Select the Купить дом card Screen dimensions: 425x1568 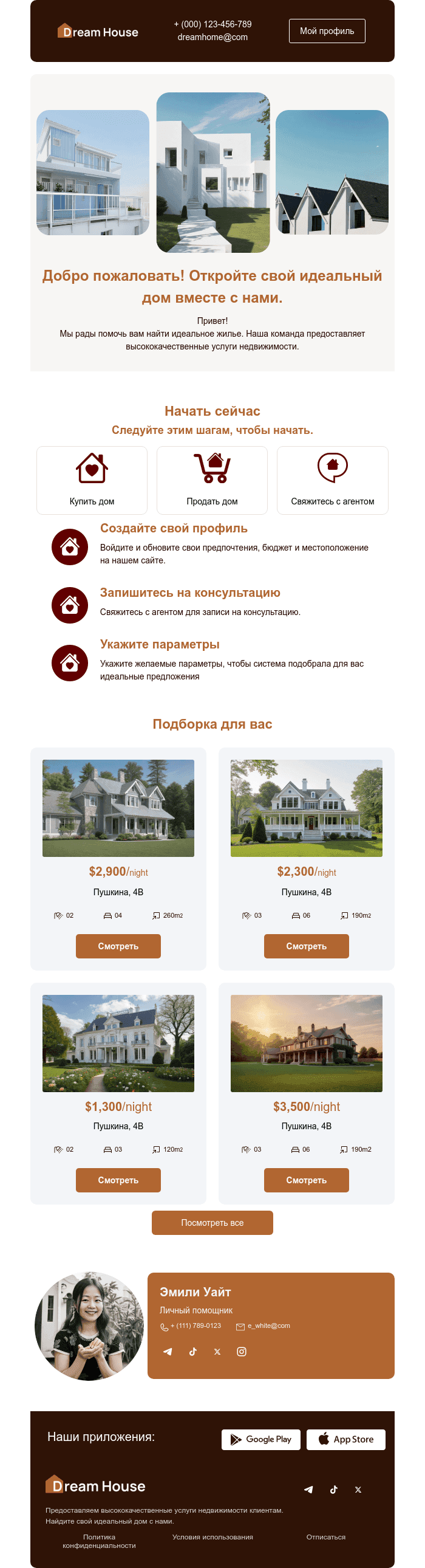pyautogui.click(x=92, y=480)
